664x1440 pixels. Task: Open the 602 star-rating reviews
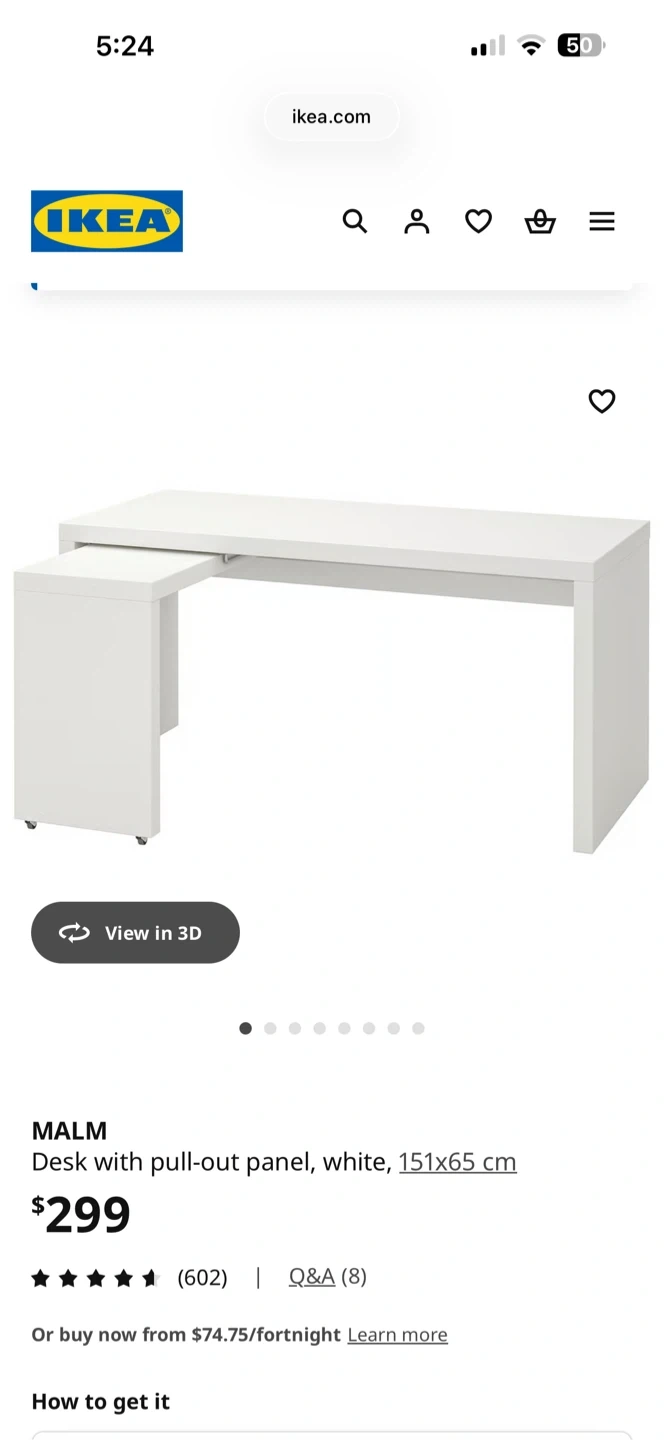point(130,1278)
